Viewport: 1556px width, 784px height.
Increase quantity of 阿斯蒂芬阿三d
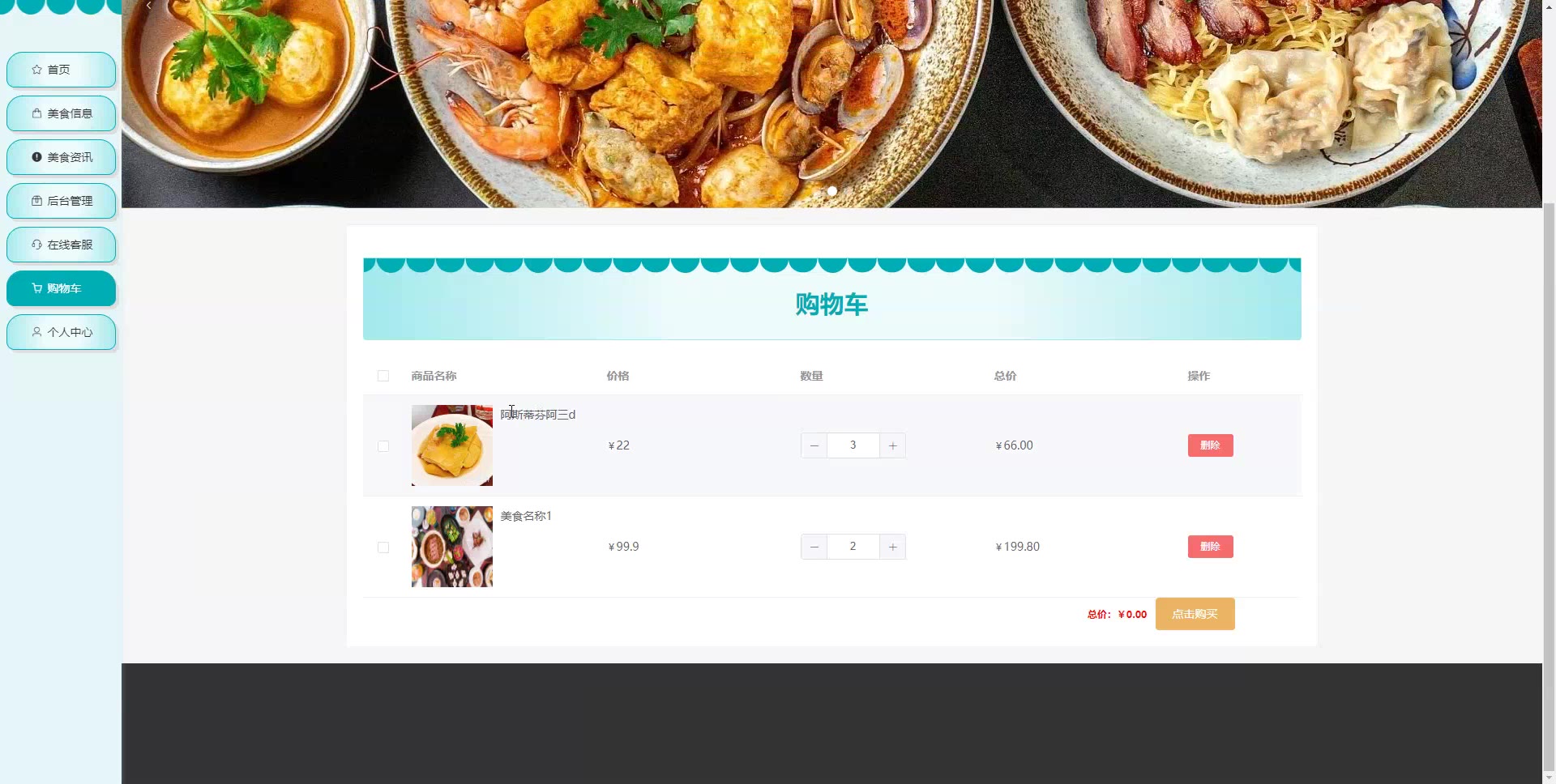point(892,445)
